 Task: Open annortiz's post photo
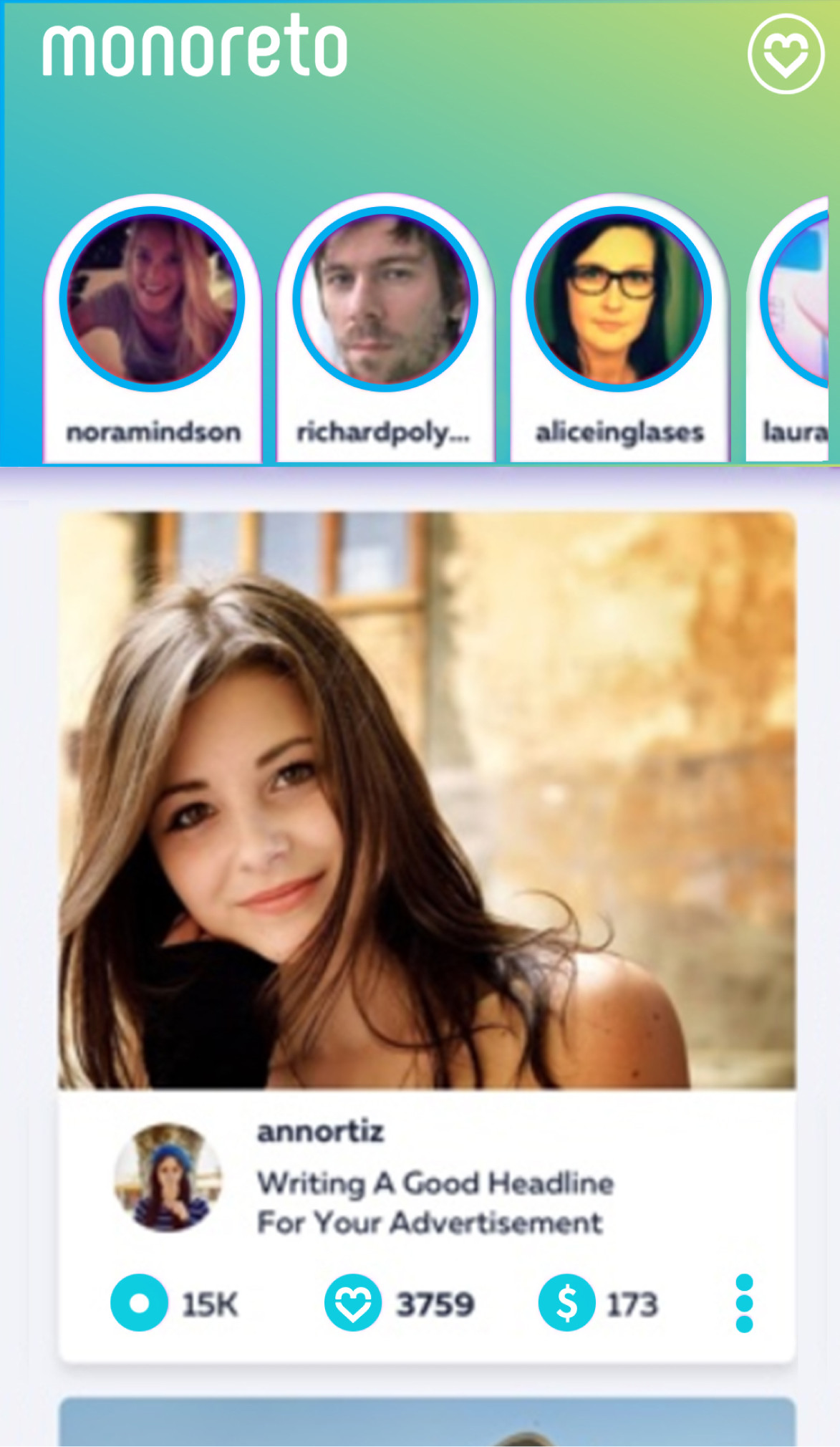427,800
